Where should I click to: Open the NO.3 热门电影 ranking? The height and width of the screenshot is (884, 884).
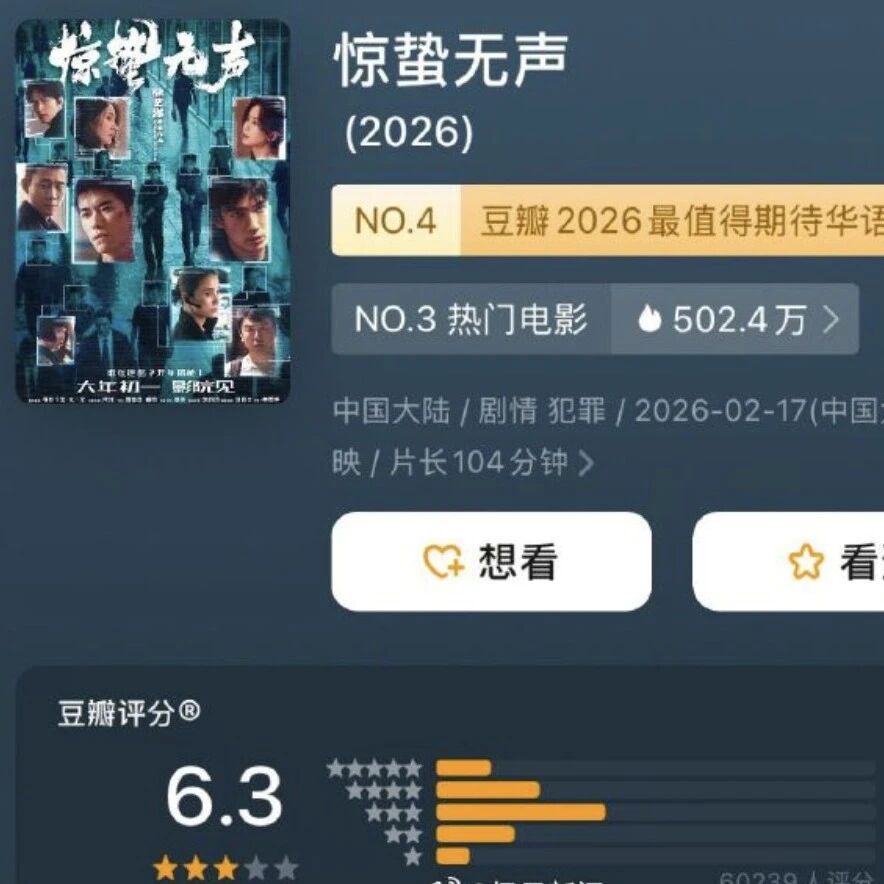(x=471, y=320)
